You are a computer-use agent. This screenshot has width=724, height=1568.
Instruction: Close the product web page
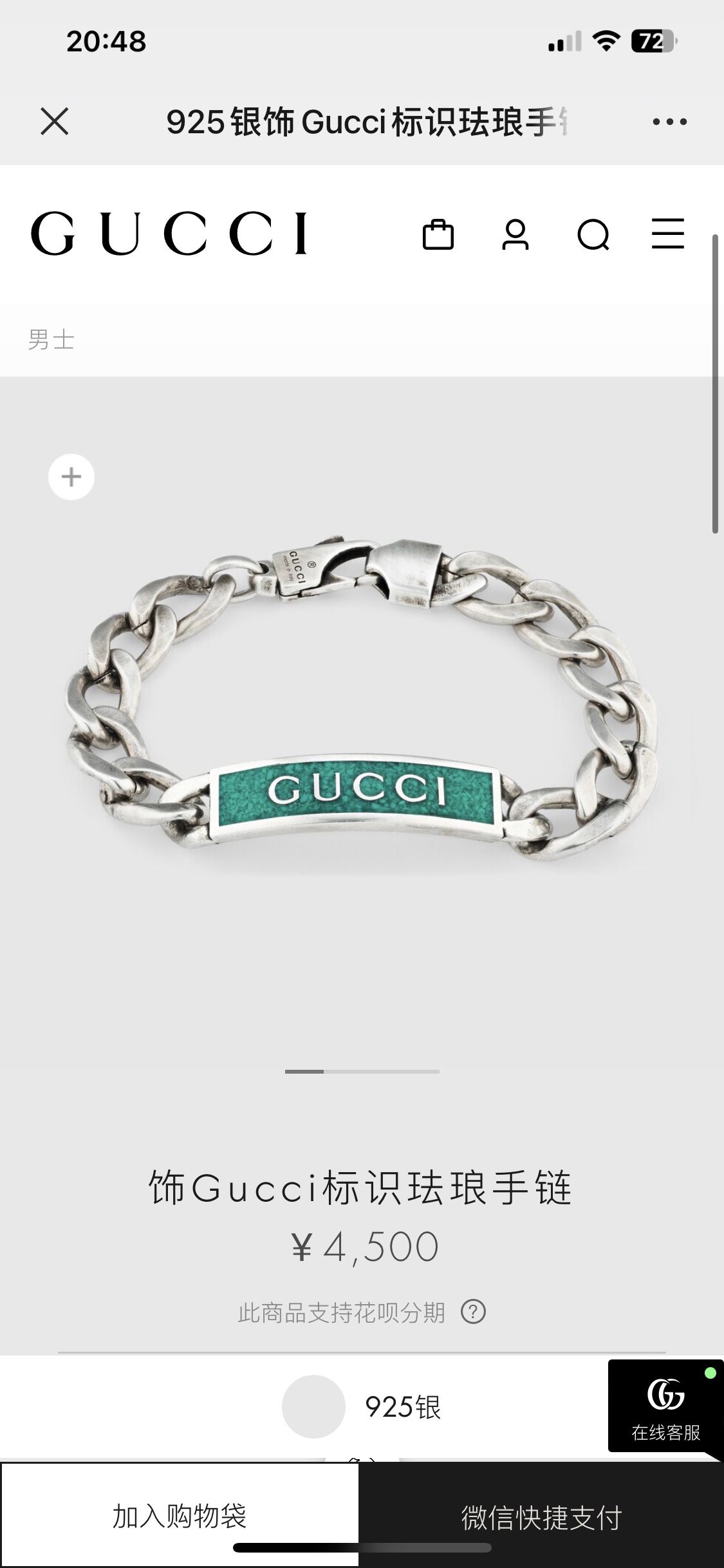[x=54, y=121]
